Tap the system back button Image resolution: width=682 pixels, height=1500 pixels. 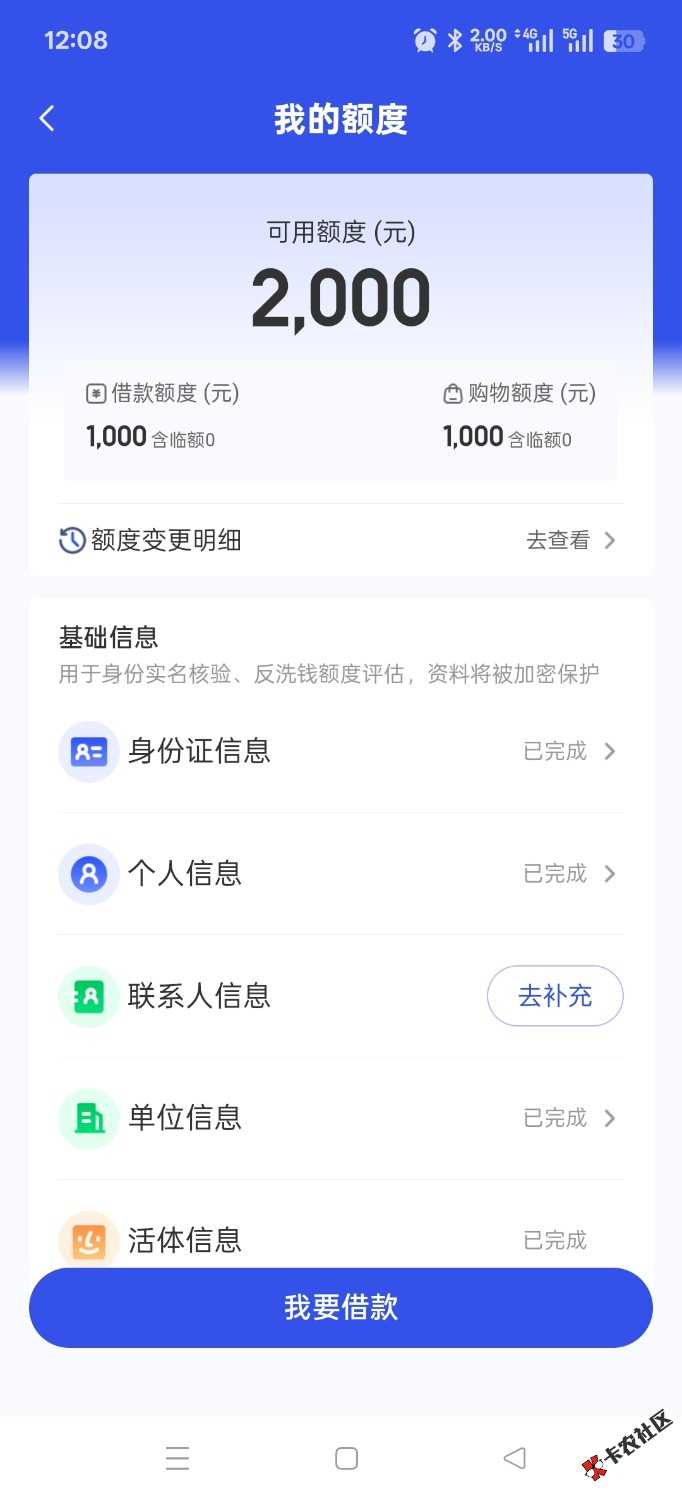click(514, 1458)
